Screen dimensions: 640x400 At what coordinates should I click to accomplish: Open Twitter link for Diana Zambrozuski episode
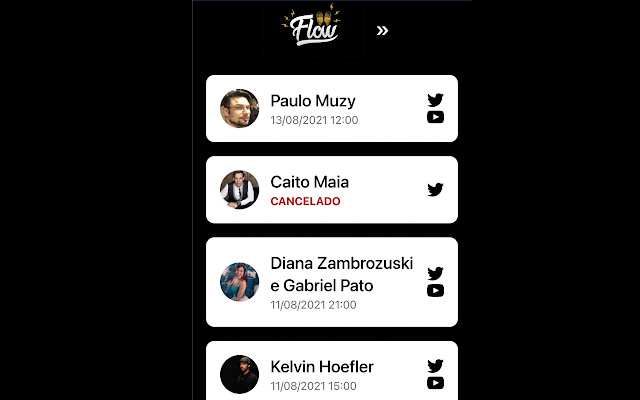point(435,273)
